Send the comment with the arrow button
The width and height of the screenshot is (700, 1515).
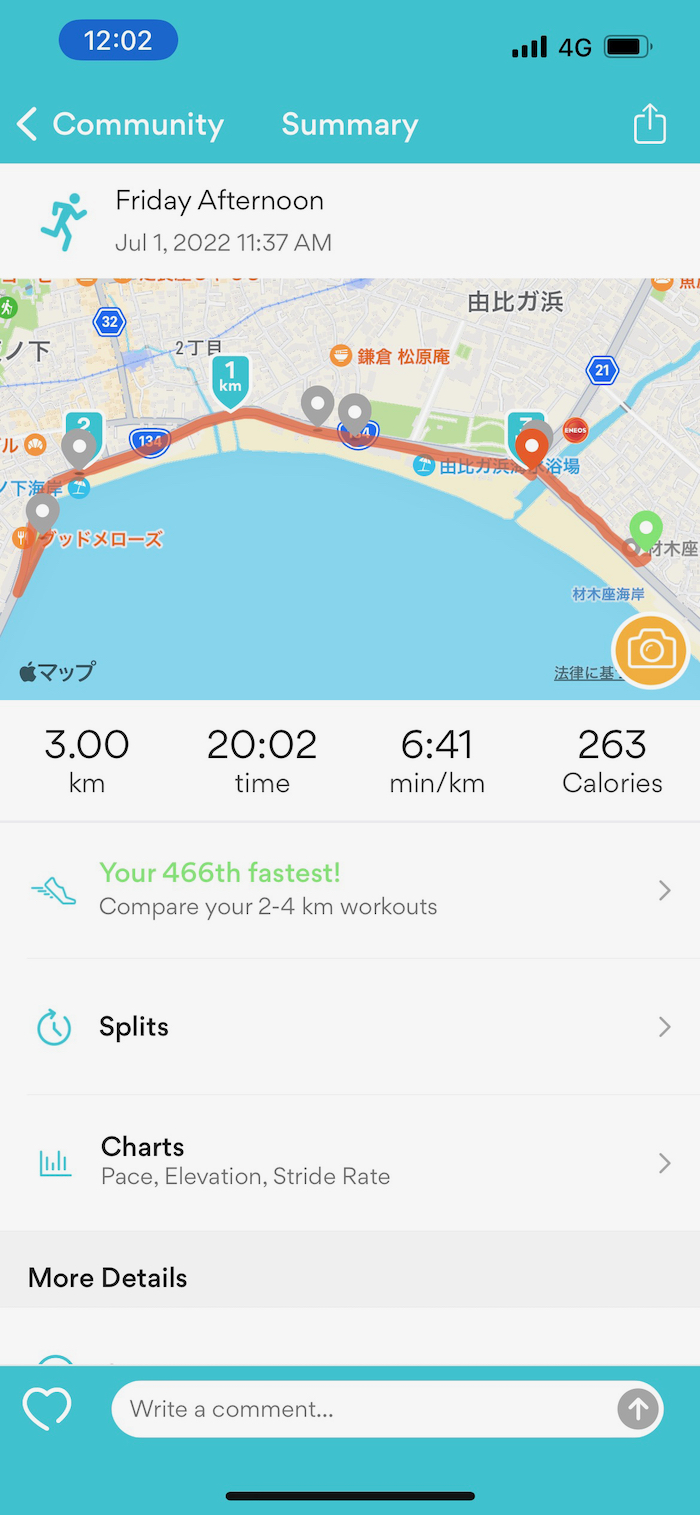[638, 1410]
